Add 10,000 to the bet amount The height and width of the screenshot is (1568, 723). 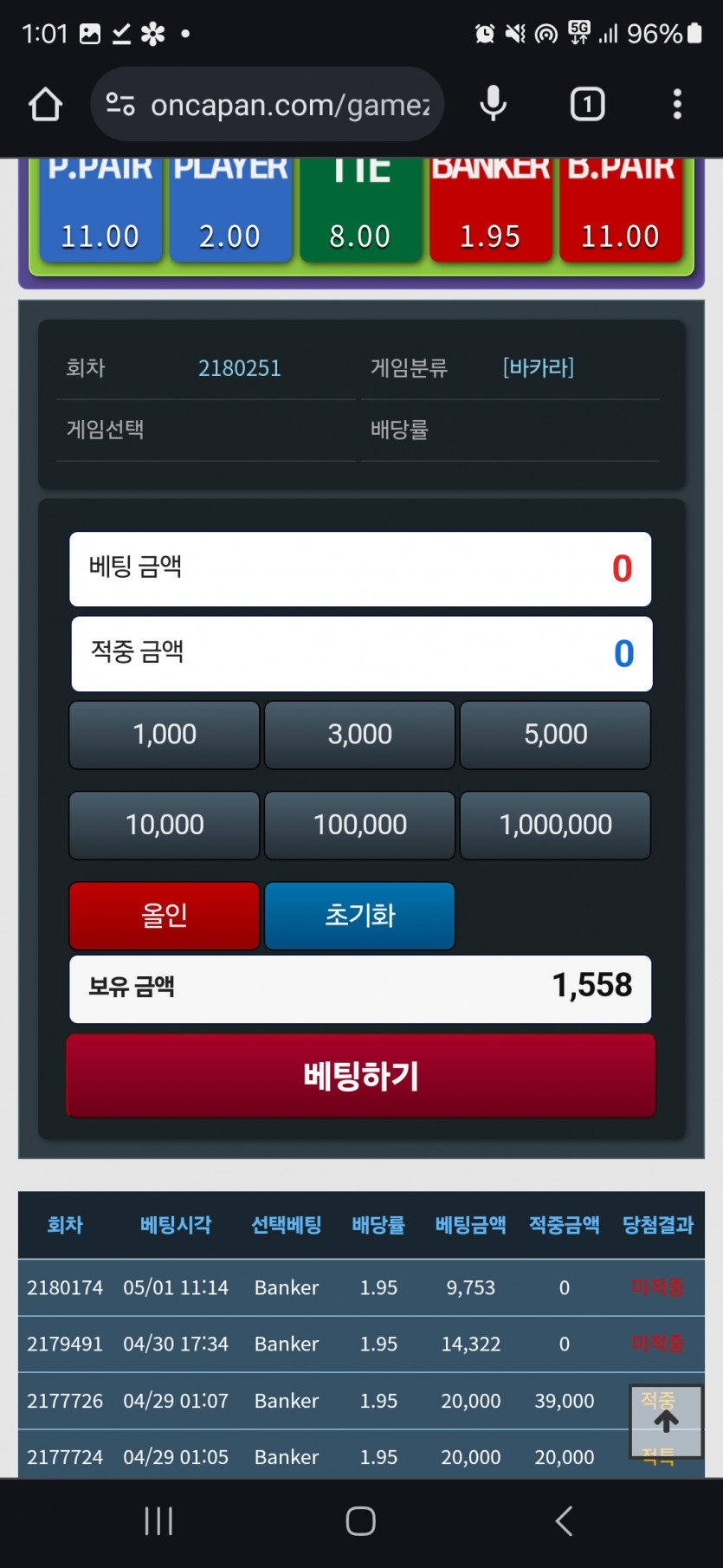click(165, 825)
